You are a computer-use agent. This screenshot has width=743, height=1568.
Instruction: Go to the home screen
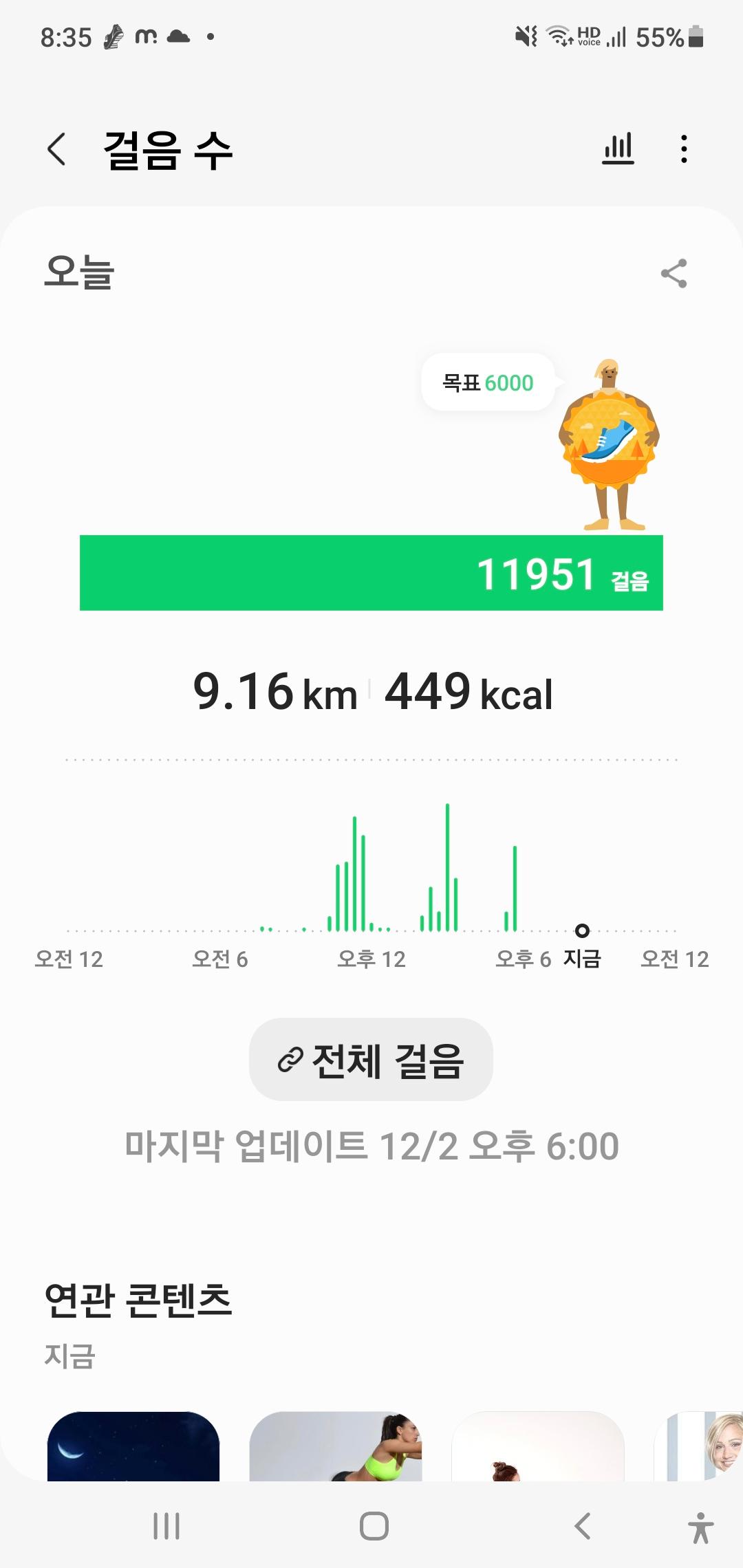374,1526
